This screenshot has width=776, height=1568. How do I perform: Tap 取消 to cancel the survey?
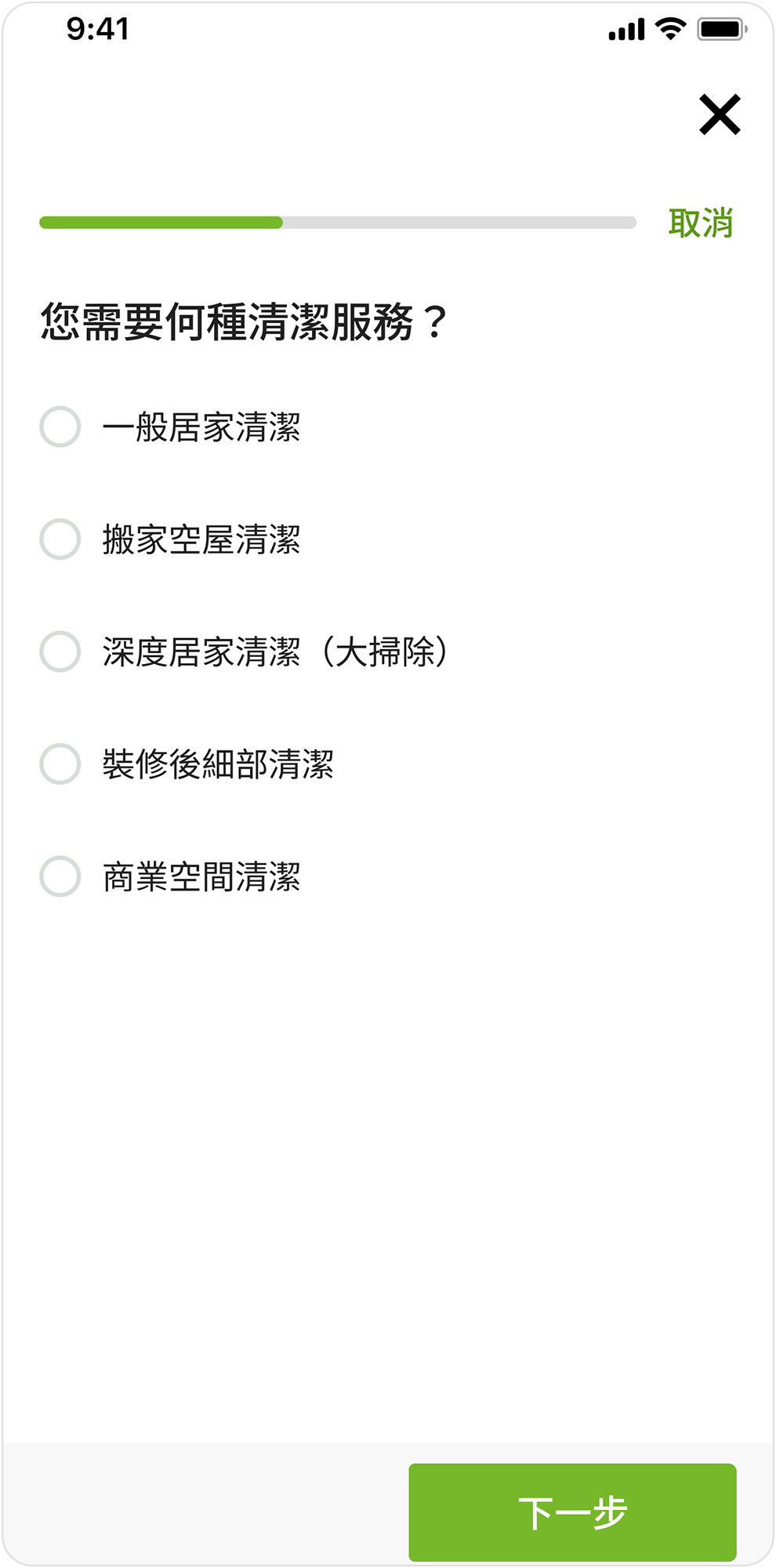click(x=702, y=223)
